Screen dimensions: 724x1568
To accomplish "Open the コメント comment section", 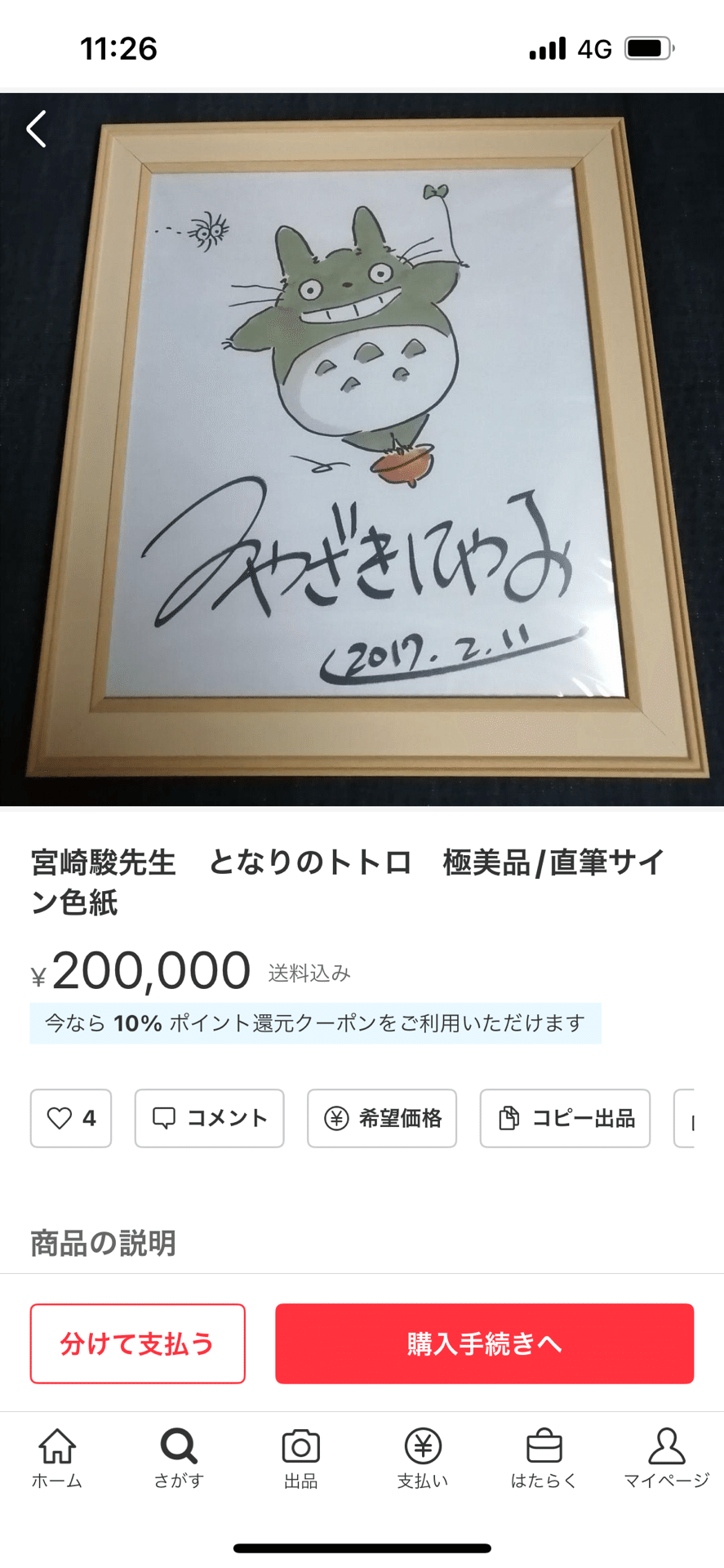I will (209, 1119).
